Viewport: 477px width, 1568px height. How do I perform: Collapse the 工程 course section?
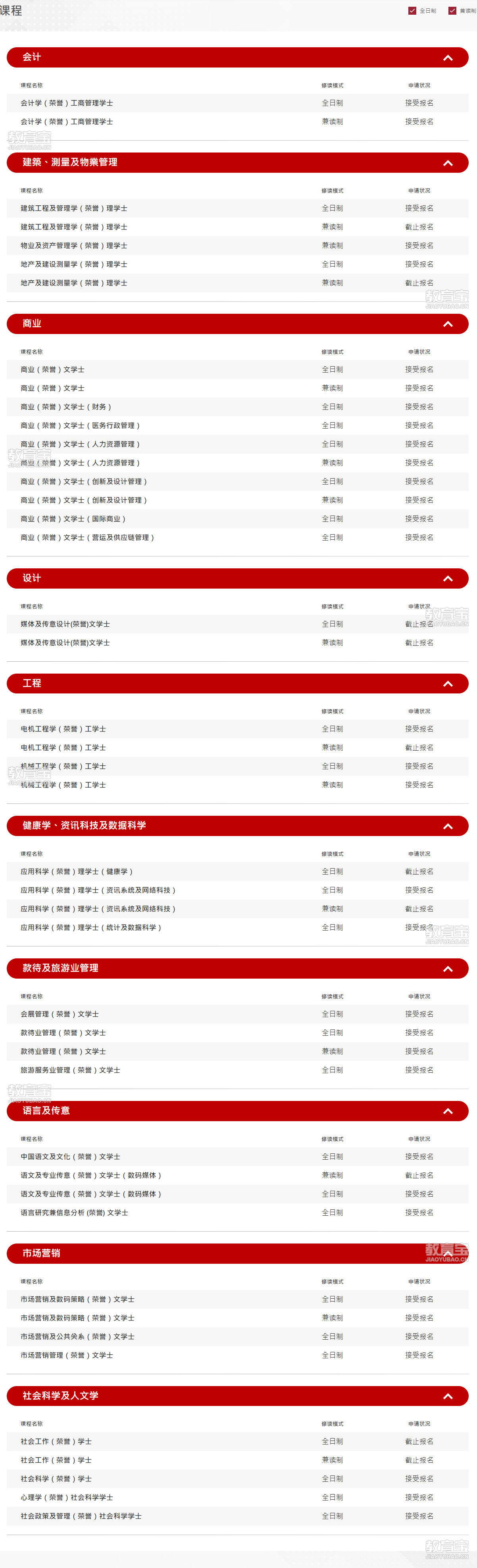pyautogui.click(x=448, y=684)
